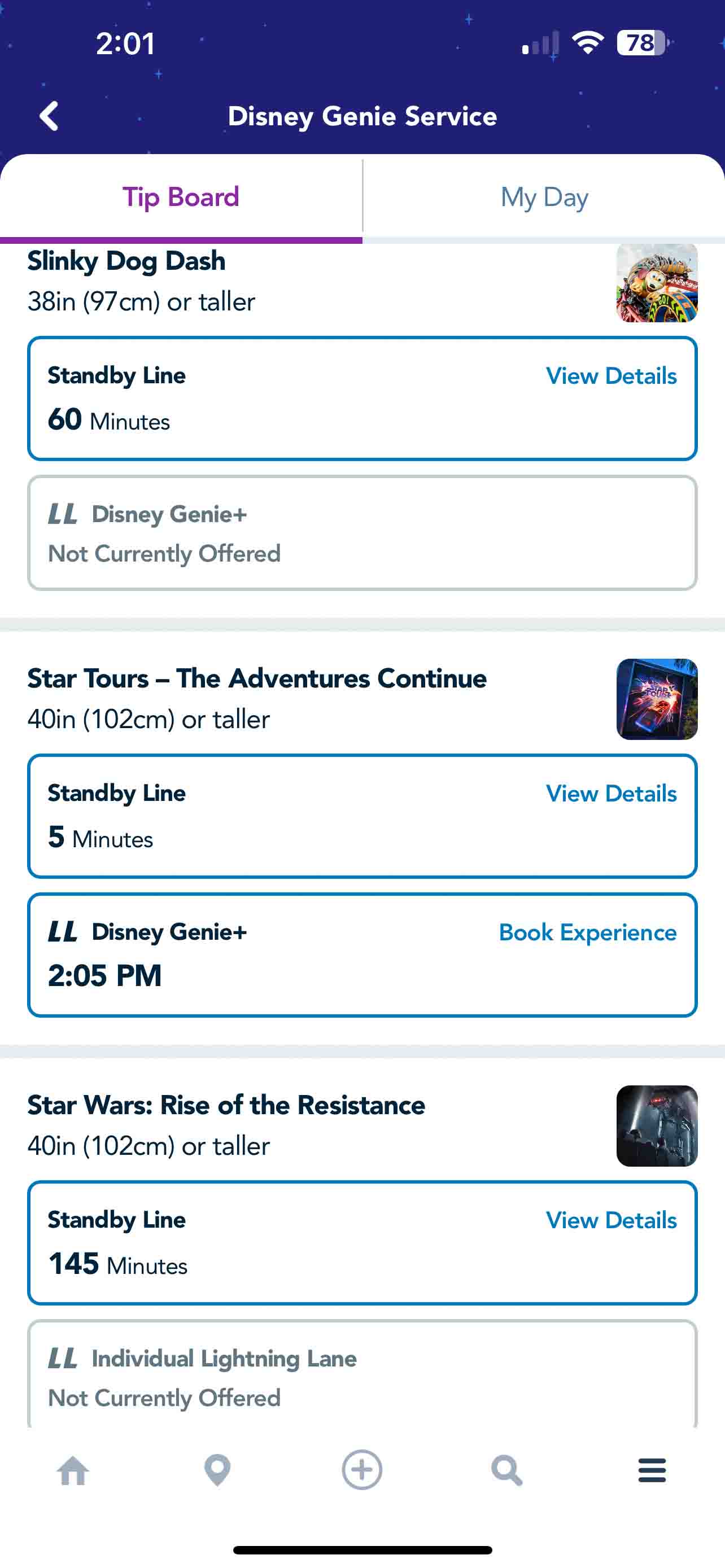
Task: View Details for Slinky Dog Dash standby
Action: tap(611, 375)
